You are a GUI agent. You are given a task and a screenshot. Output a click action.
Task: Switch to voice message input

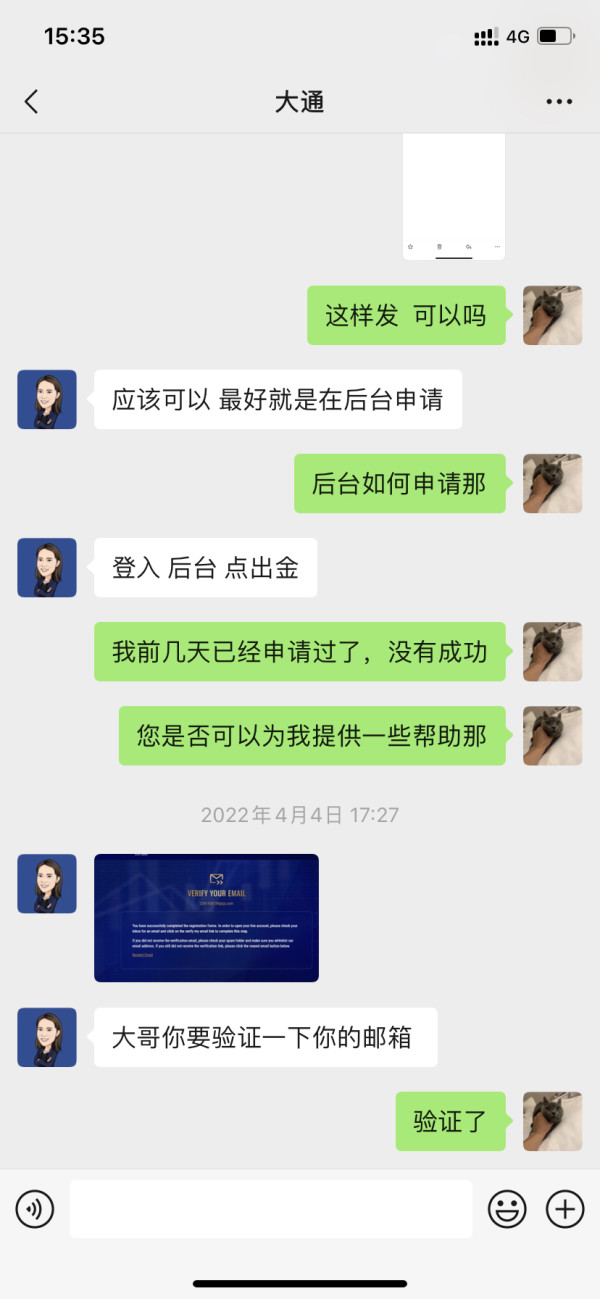(x=35, y=1209)
